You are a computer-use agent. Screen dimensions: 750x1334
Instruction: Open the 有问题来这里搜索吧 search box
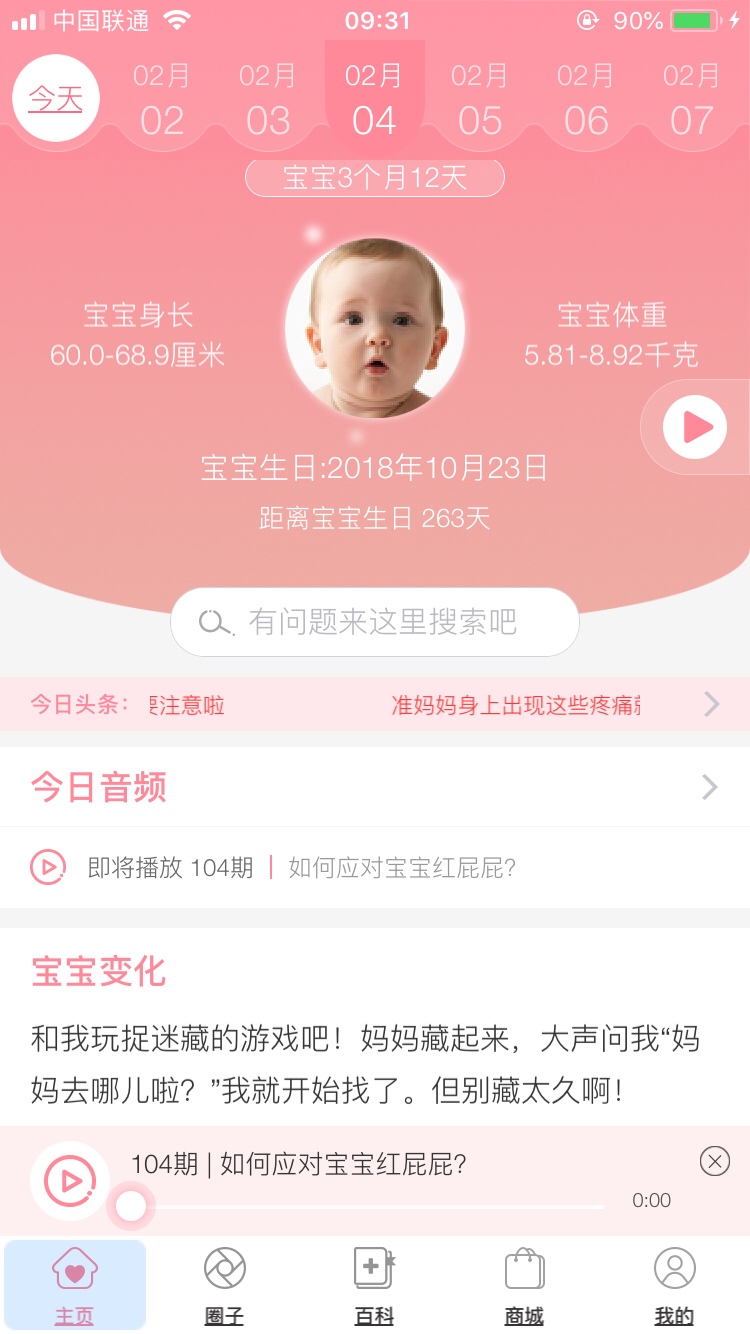(x=375, y=622)
